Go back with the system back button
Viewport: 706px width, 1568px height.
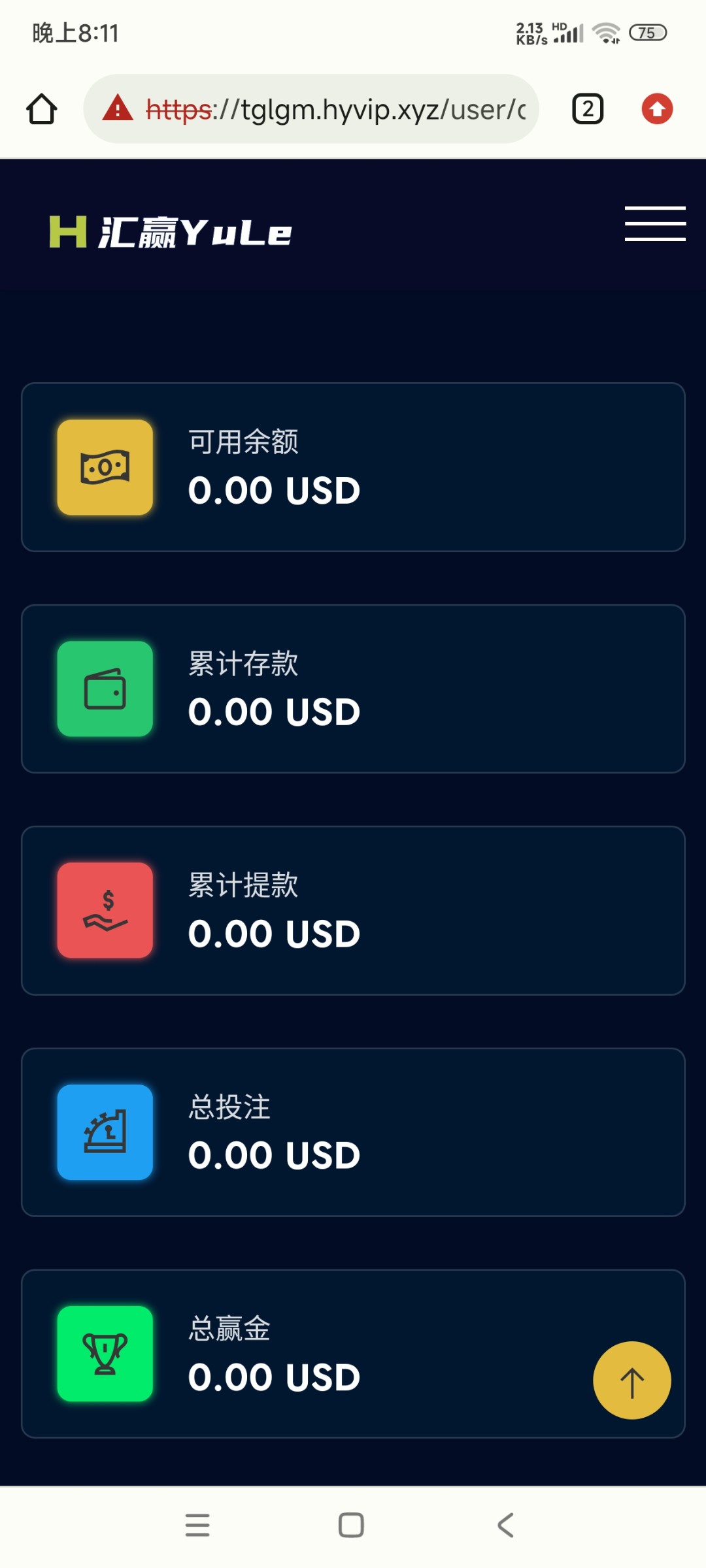505,1525
